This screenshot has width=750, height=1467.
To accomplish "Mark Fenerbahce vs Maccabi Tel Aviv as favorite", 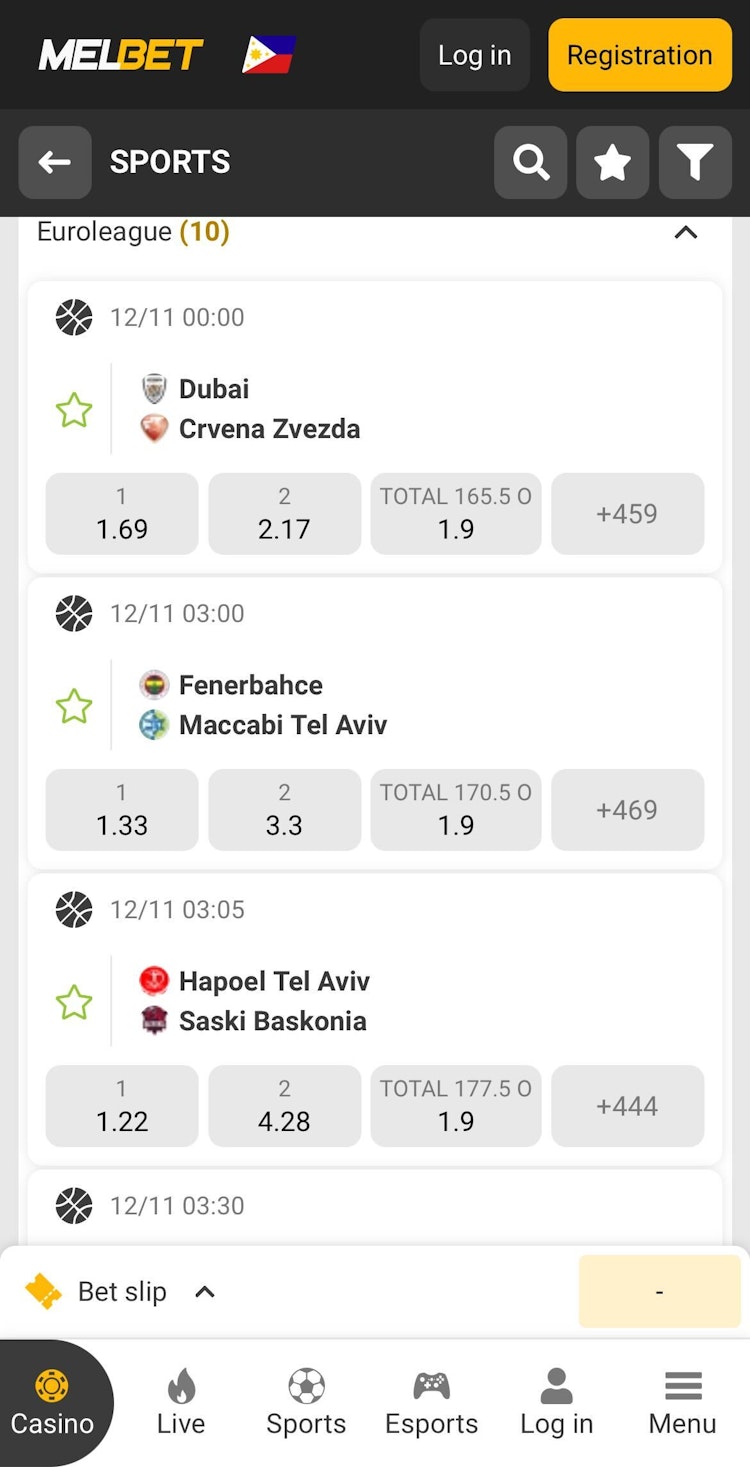I will (x=73, y=706).
